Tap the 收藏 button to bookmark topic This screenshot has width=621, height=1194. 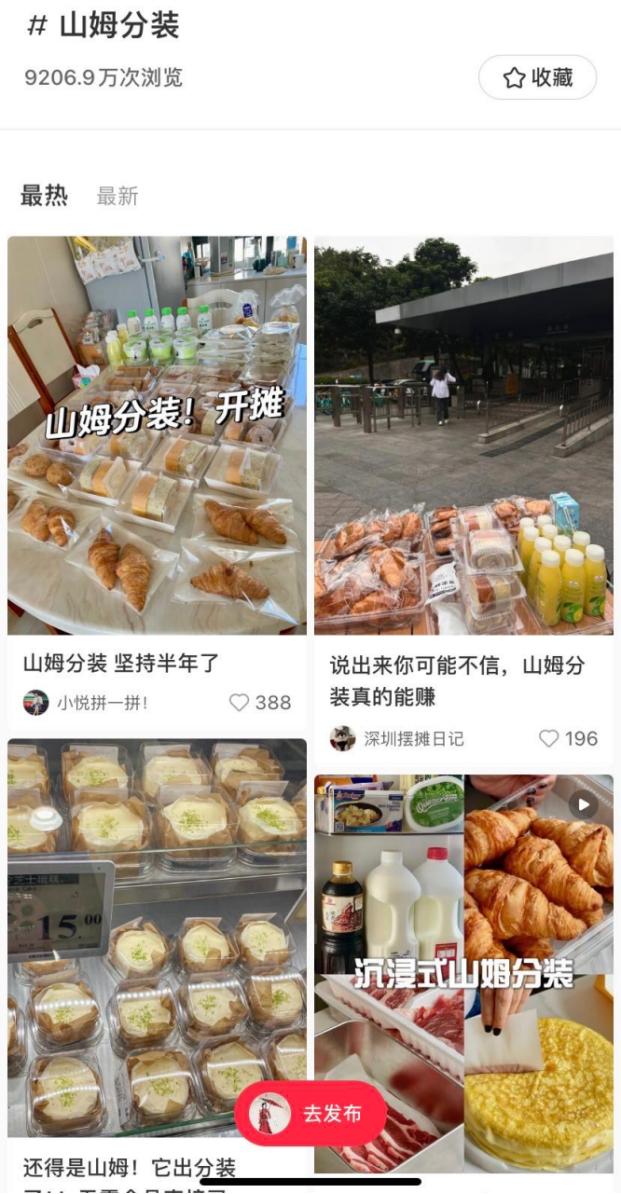coord(537,77)
